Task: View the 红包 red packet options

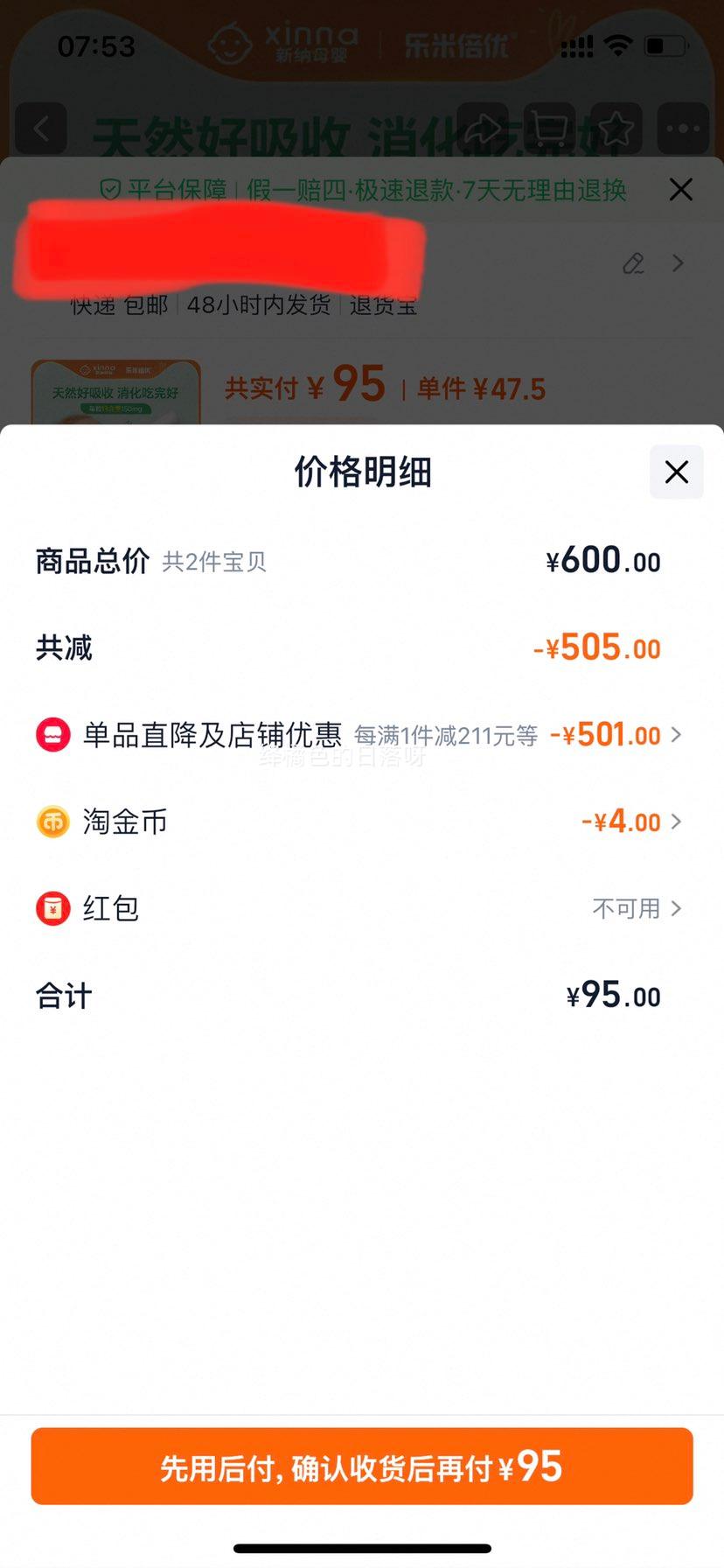Action: 359,908
